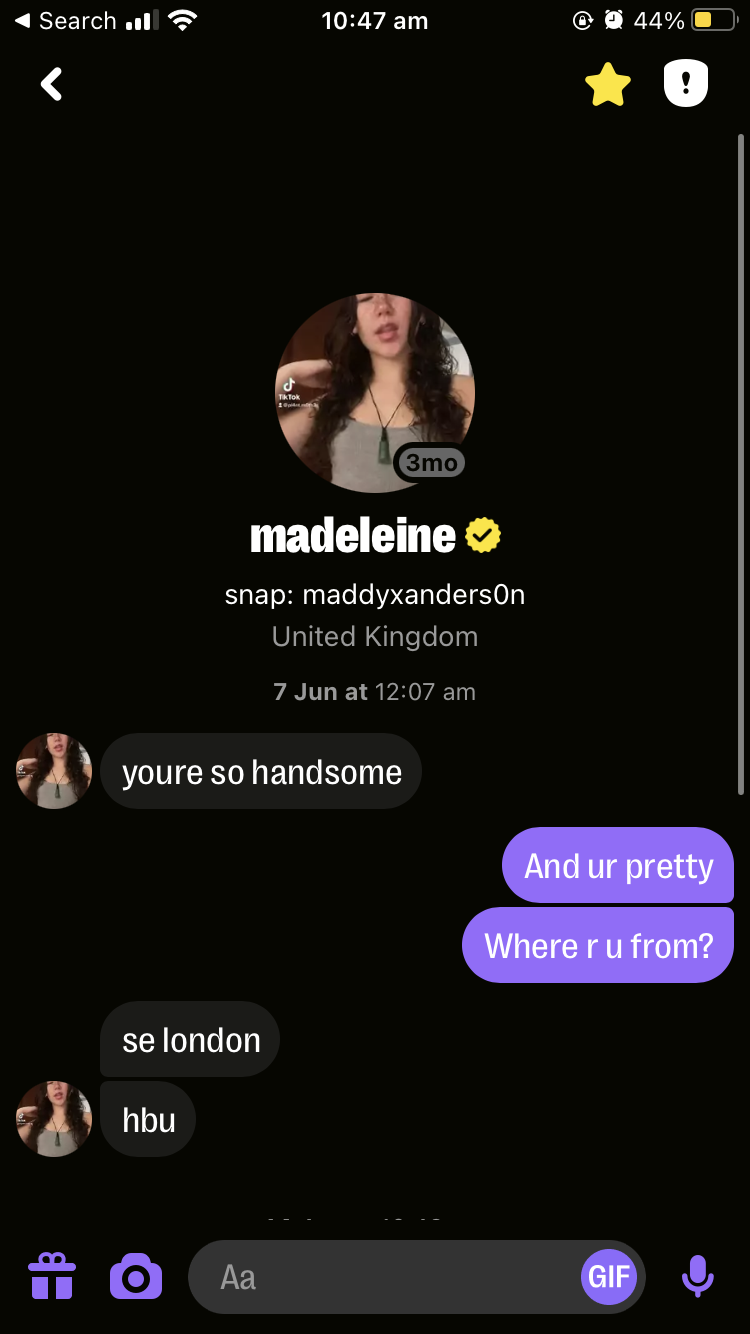Viewport: 750px width, 1334px height.
Task: Open the GIF picker
Action: [609, 1277]
